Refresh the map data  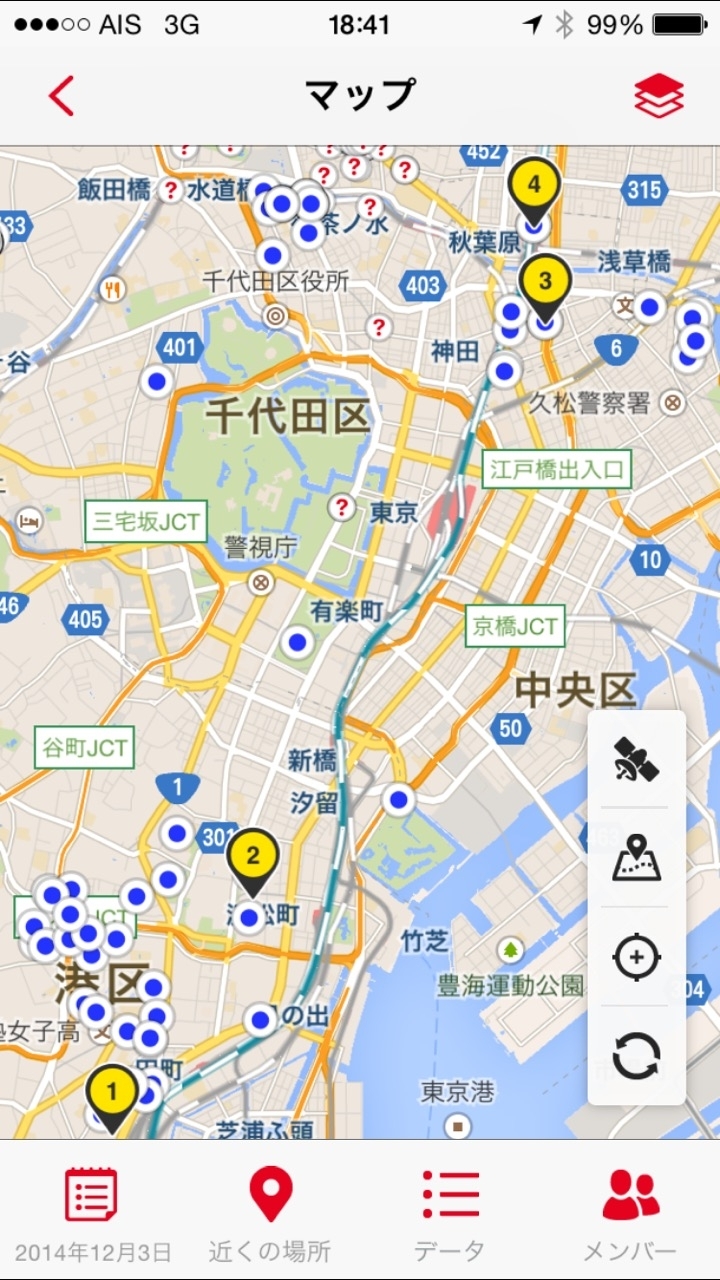tap(637, 1055)
